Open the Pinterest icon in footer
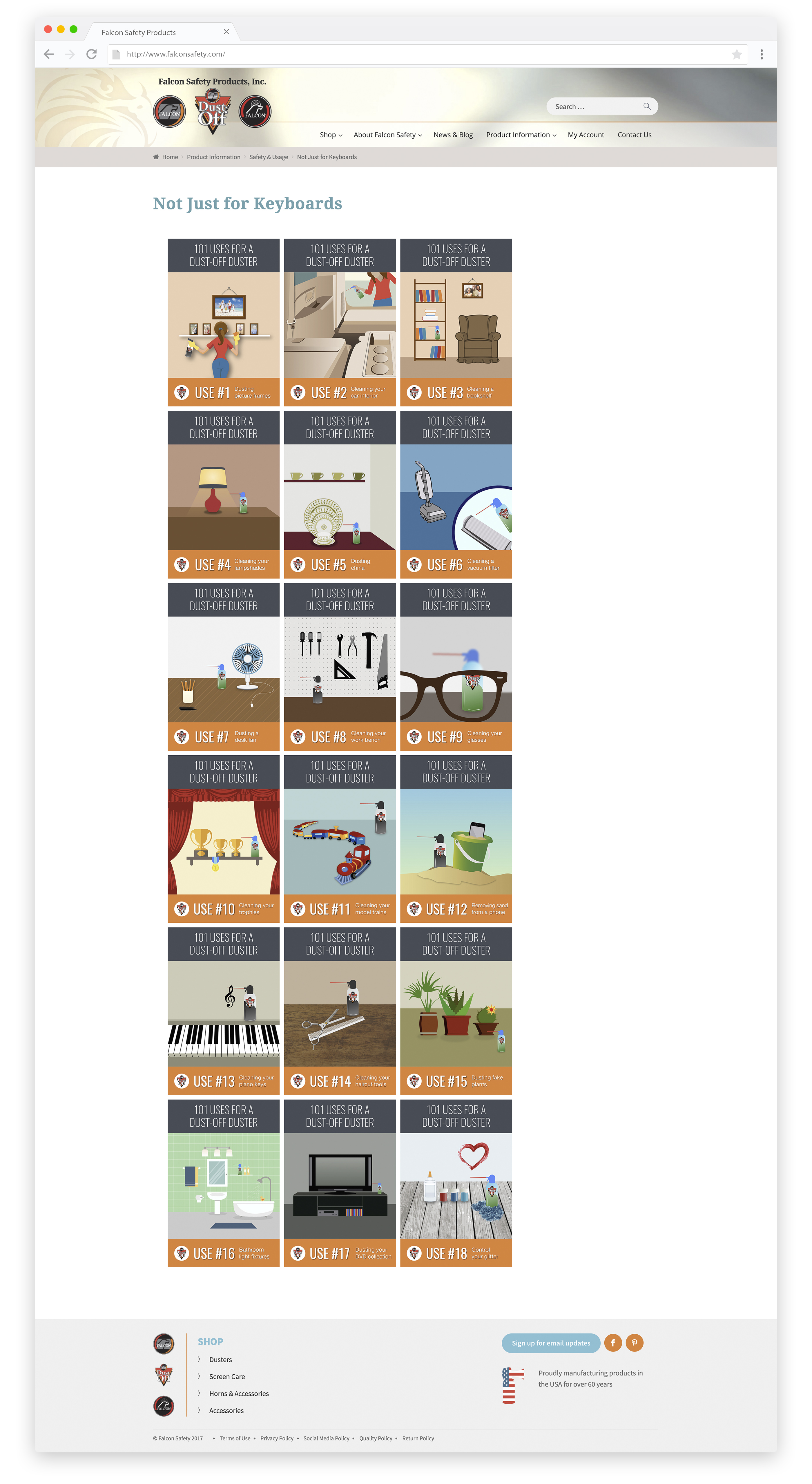The height and width of the screenshot is (1484, 812). pyautogui.click(x=634, y=1343)
